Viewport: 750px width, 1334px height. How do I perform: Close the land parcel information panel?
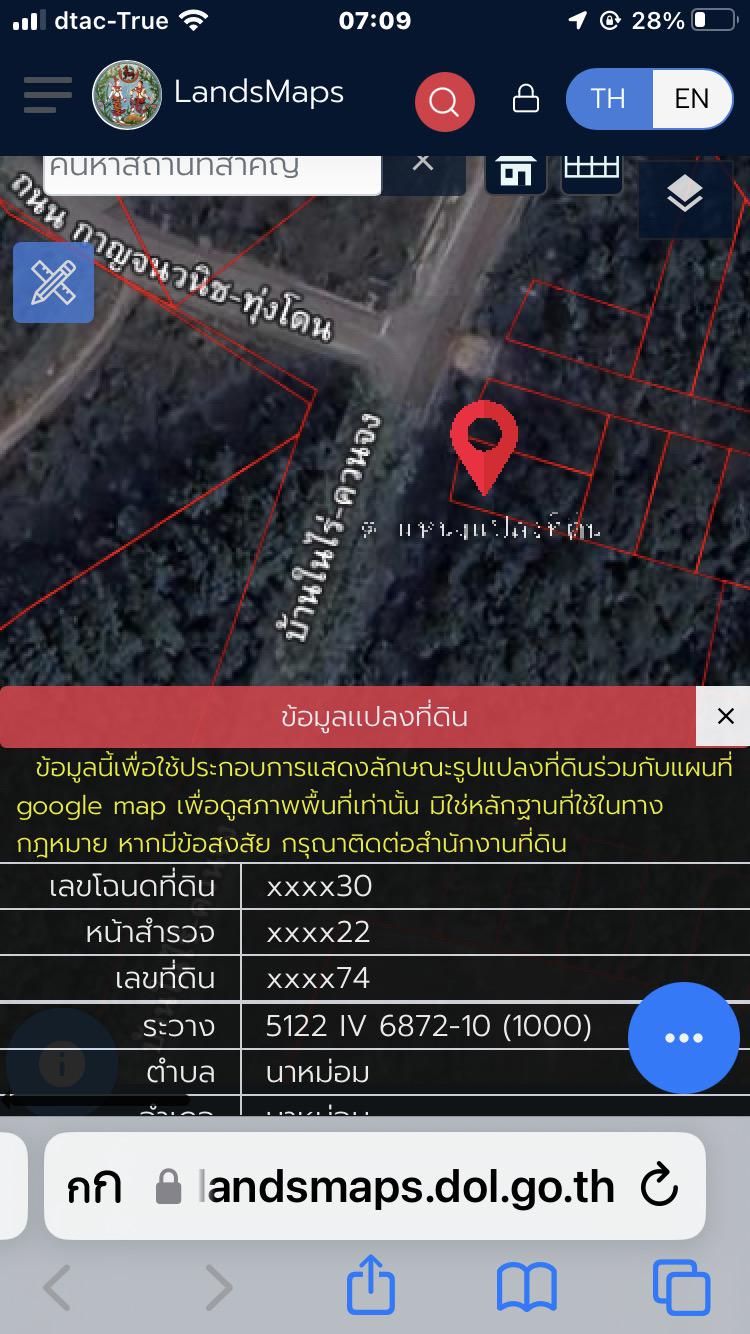click(x=725, y=716)
